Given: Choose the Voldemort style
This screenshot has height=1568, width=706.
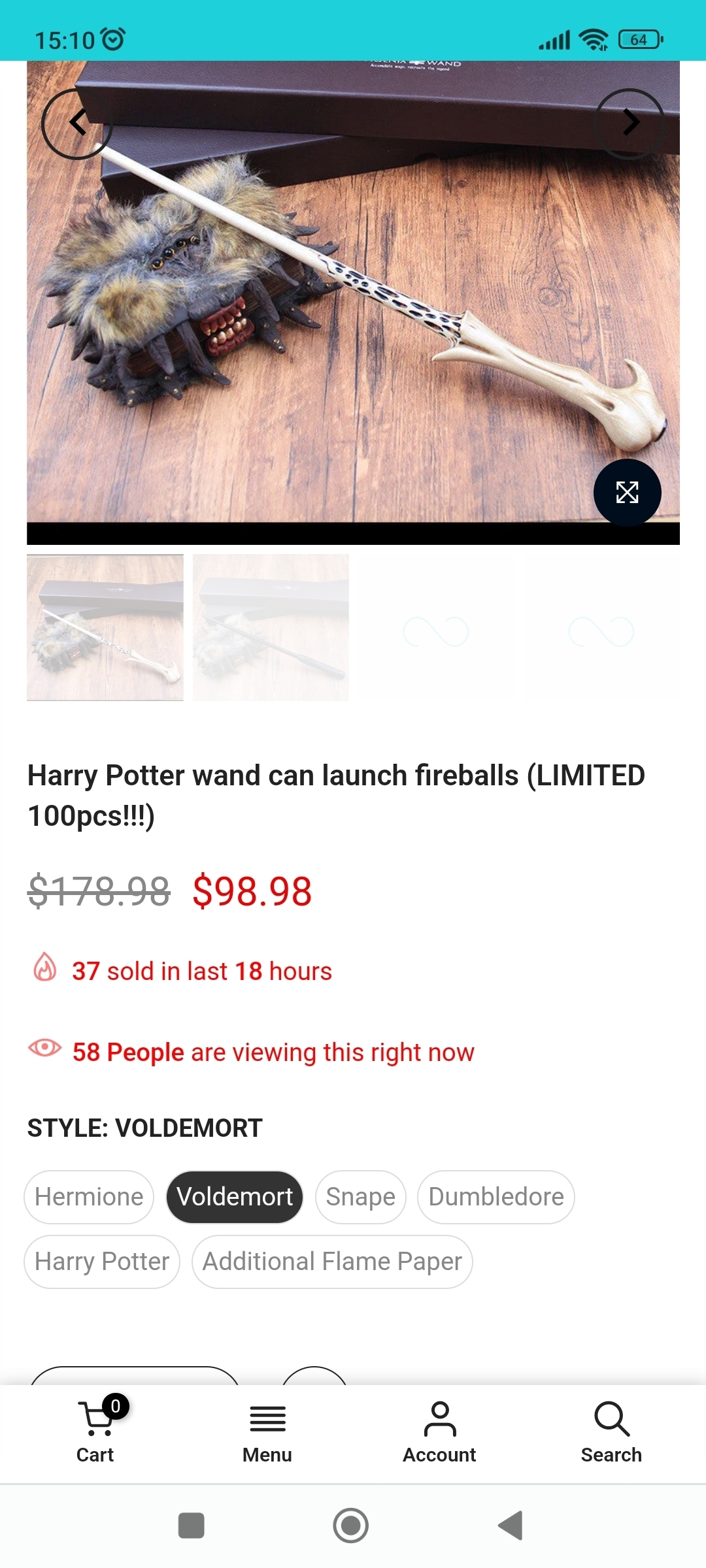Looking at the screenshot, I should tap(235, 1197).
